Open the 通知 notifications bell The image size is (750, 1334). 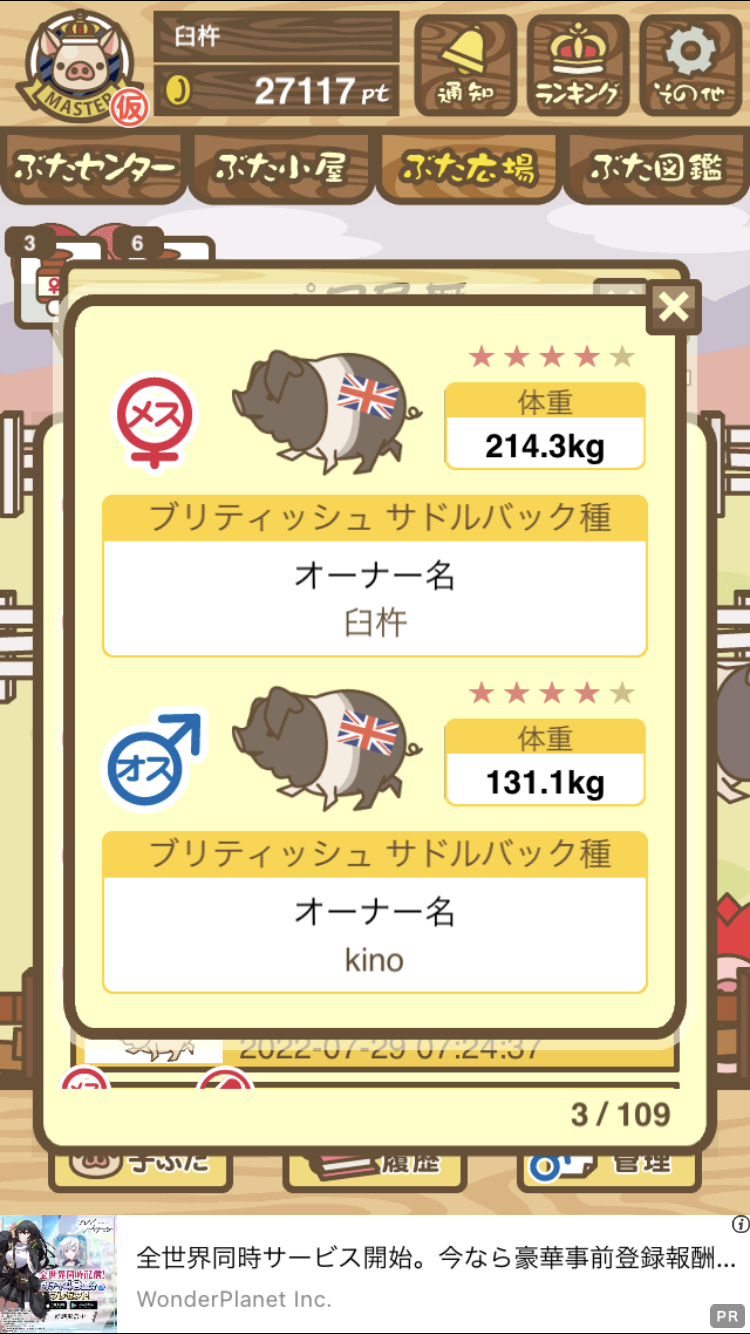[465, 65]
